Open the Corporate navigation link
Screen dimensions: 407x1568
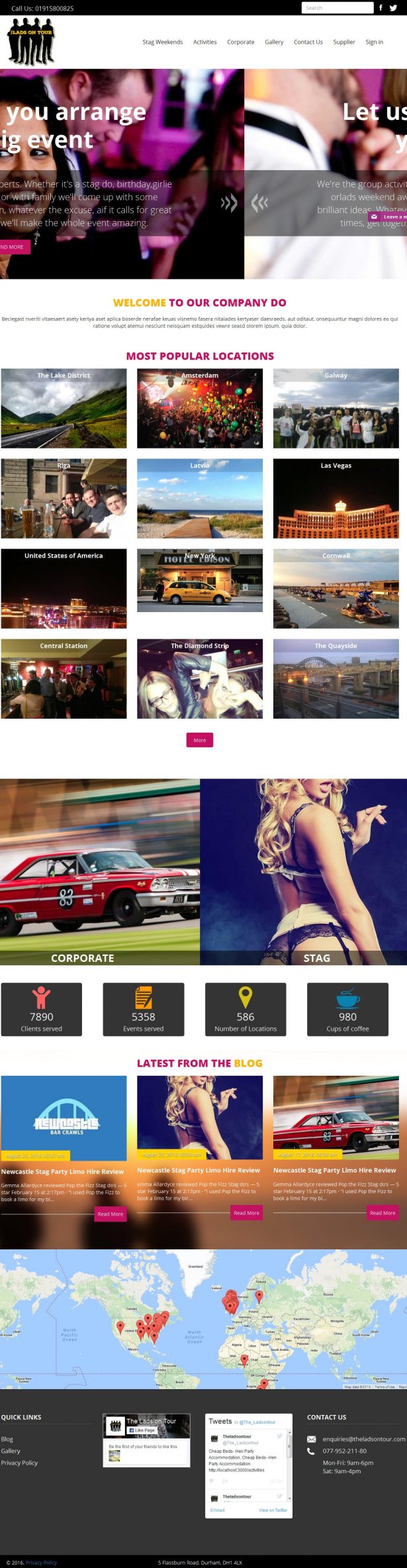point(240,42)
